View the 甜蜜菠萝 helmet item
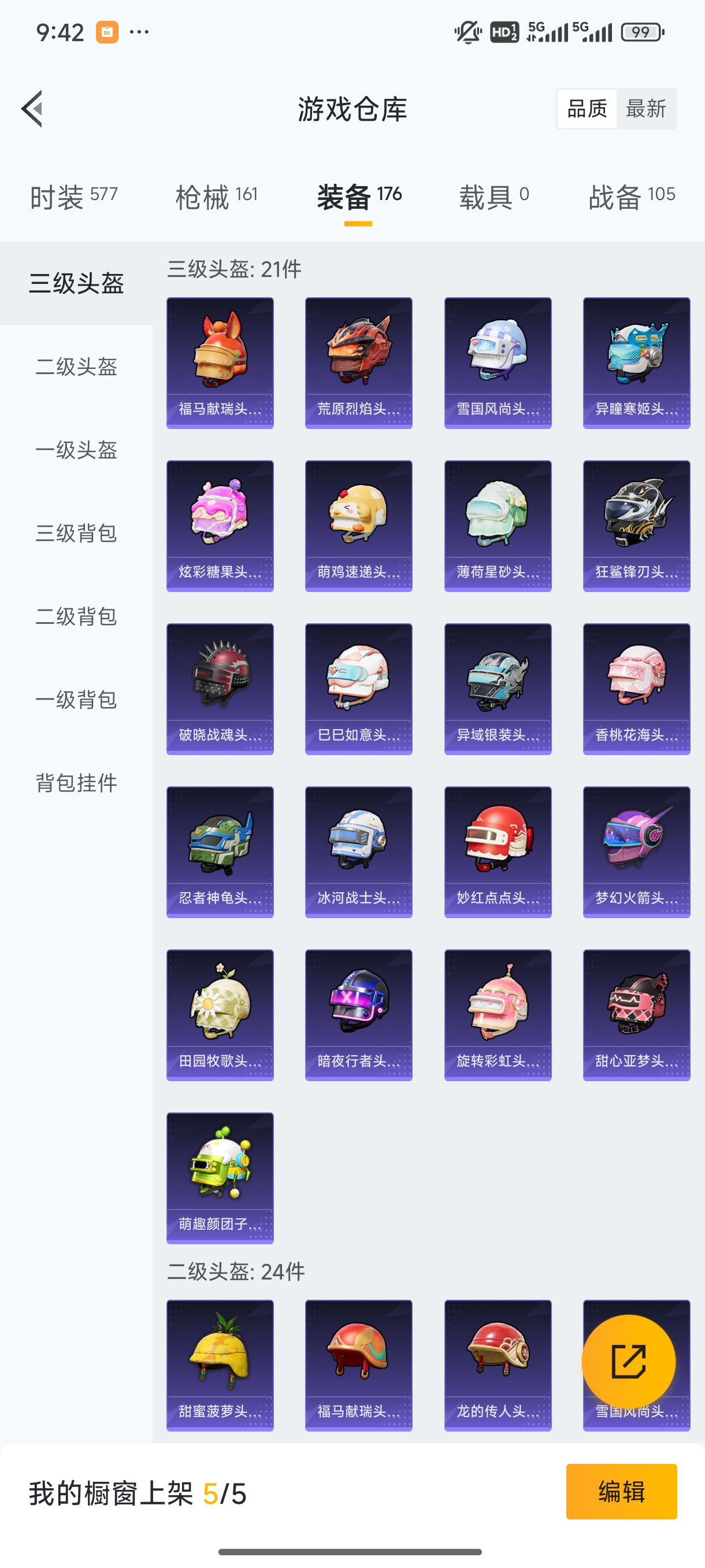This screenshot has width=705, height=1568. [220, 1365]
